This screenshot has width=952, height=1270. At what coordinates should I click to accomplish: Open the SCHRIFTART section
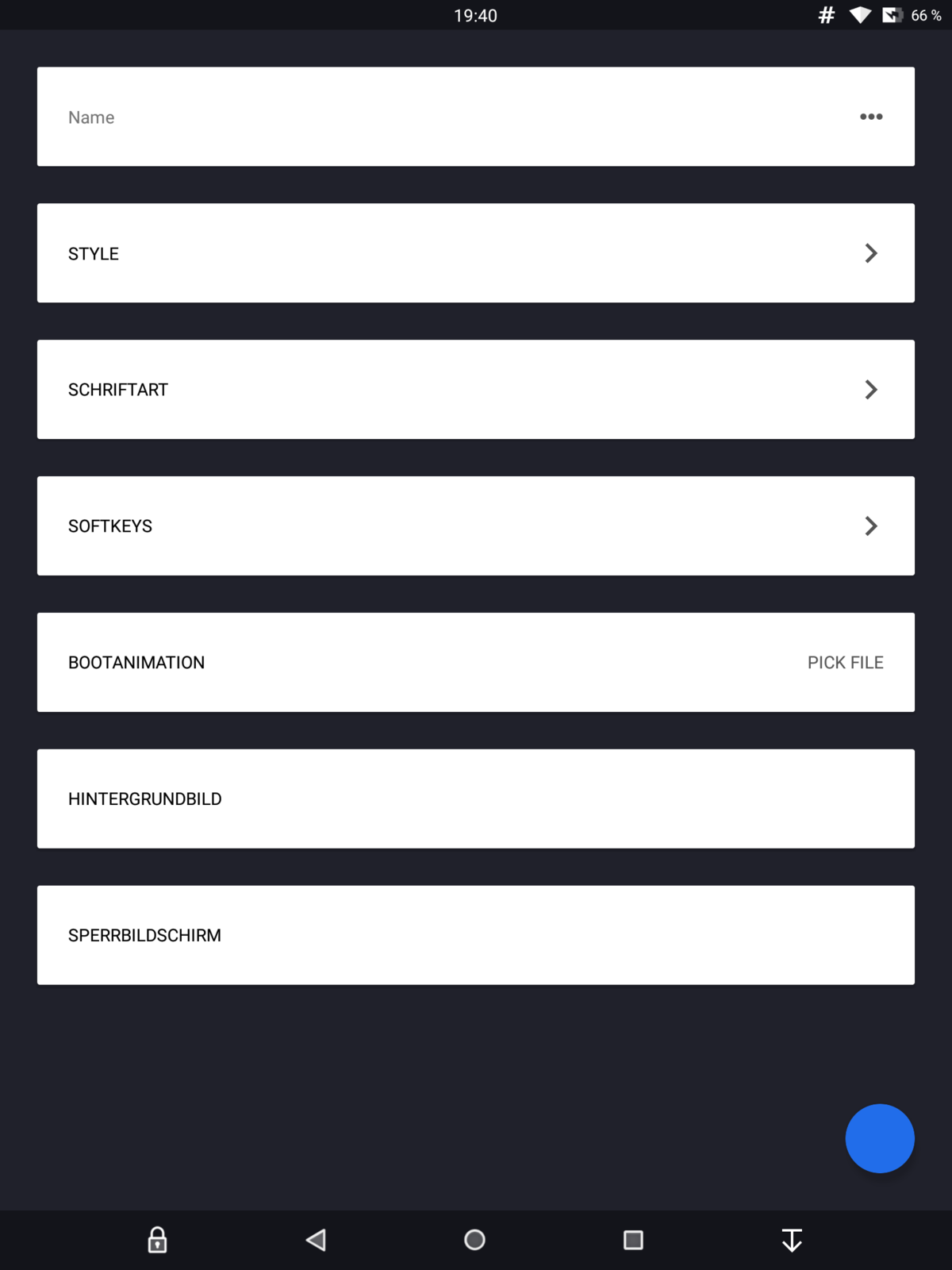coord(476,390)
